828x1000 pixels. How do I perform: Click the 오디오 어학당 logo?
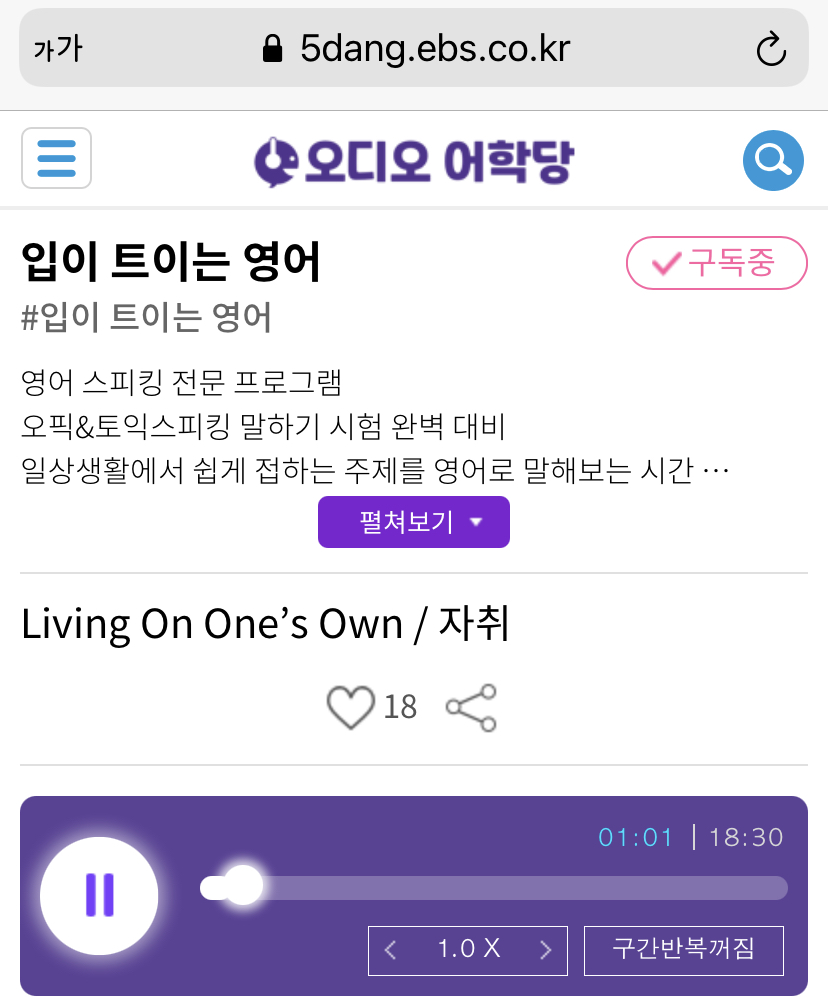(x=414, y=160)
